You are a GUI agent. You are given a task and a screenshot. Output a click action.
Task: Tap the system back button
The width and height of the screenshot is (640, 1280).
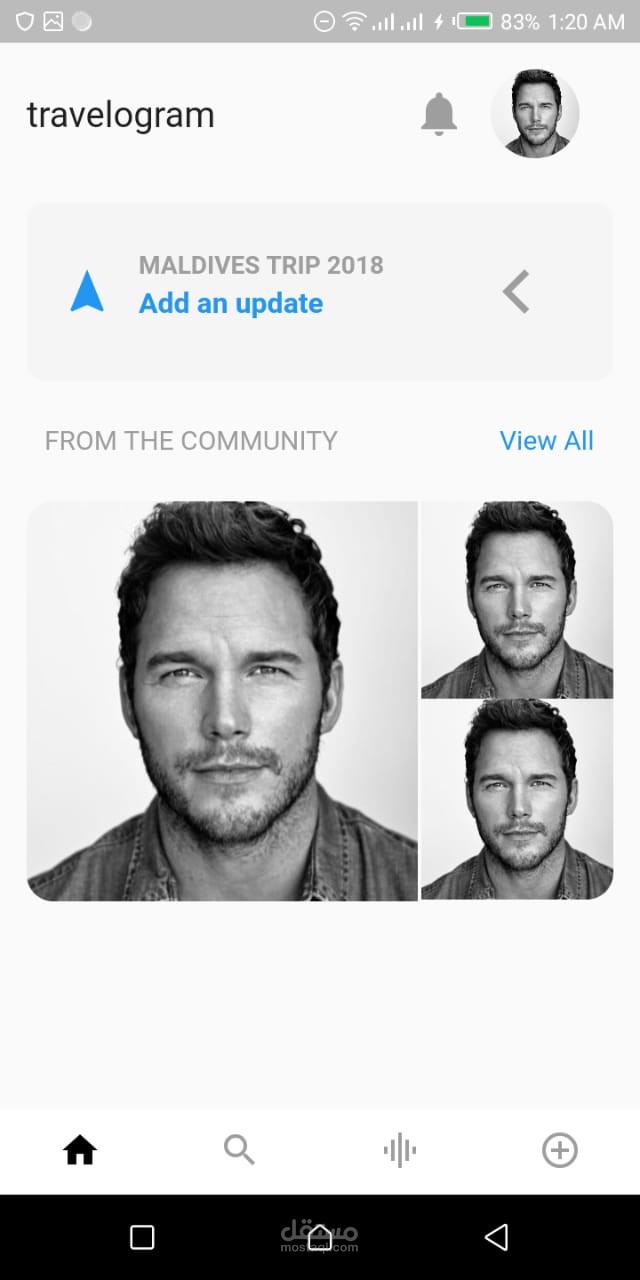(496, 1237)
